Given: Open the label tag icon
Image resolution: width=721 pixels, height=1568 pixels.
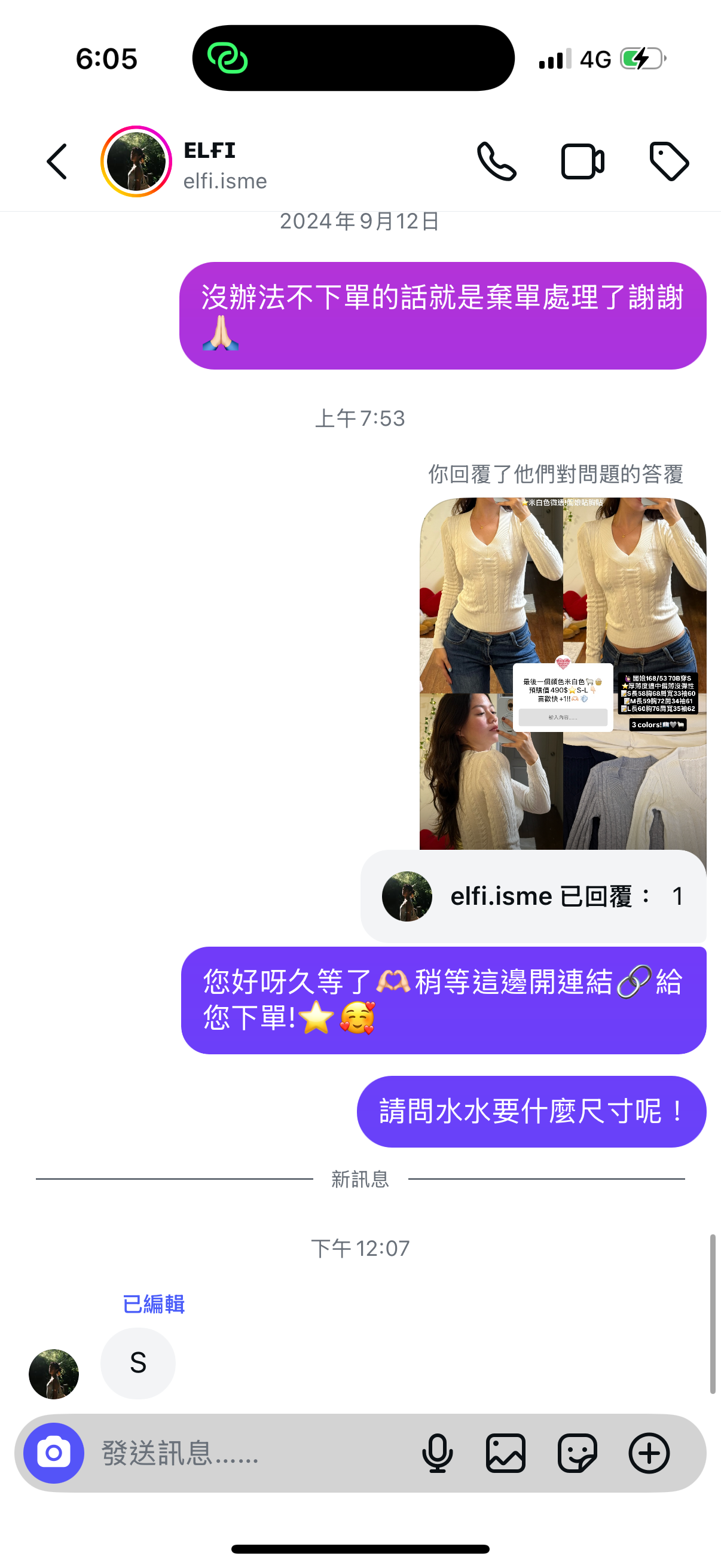Looking at the screenshot, I should coord(668,162).
